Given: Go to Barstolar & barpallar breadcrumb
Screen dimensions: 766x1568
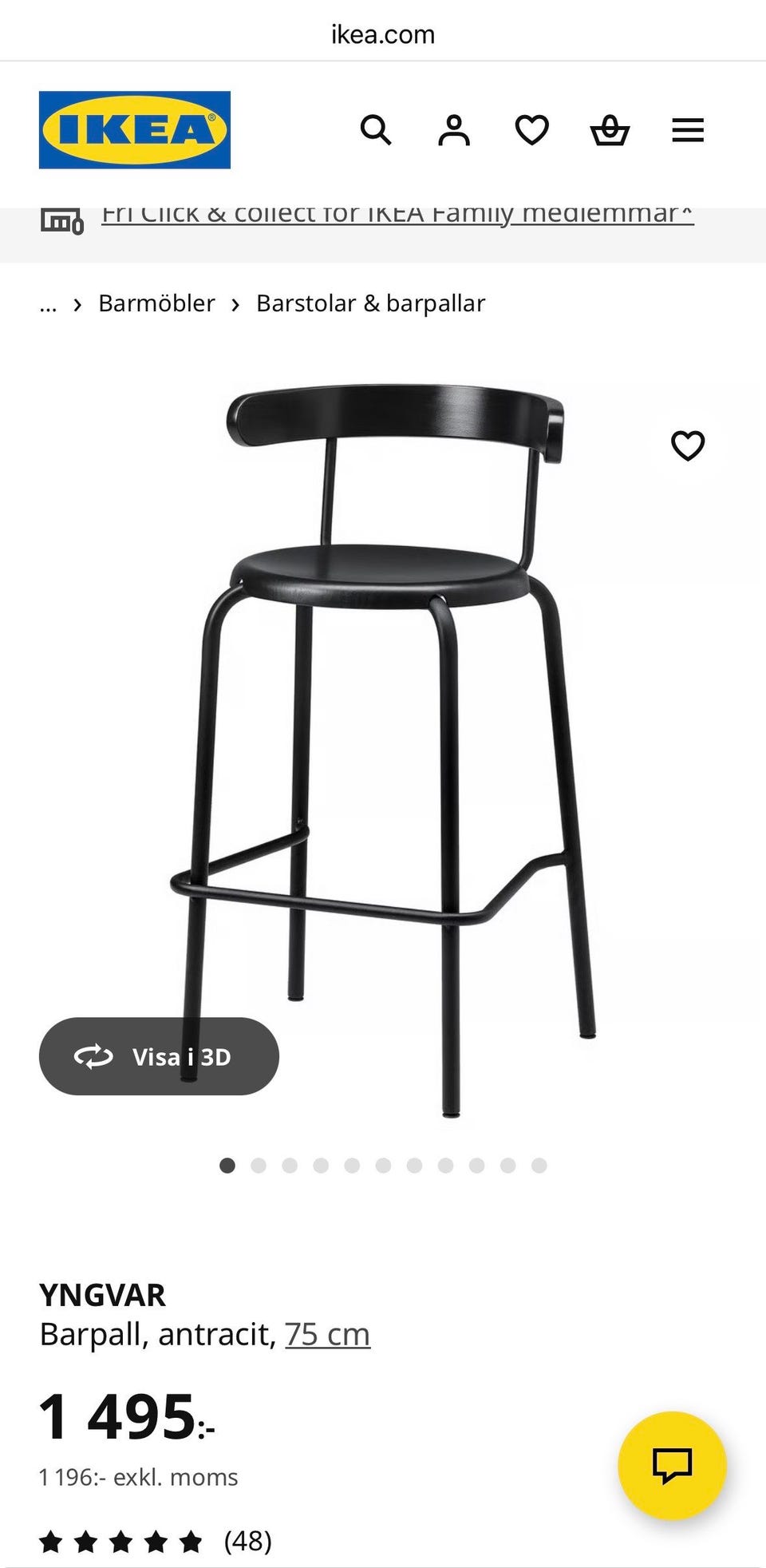Looking at the screenshot, I should click(370, 303).
